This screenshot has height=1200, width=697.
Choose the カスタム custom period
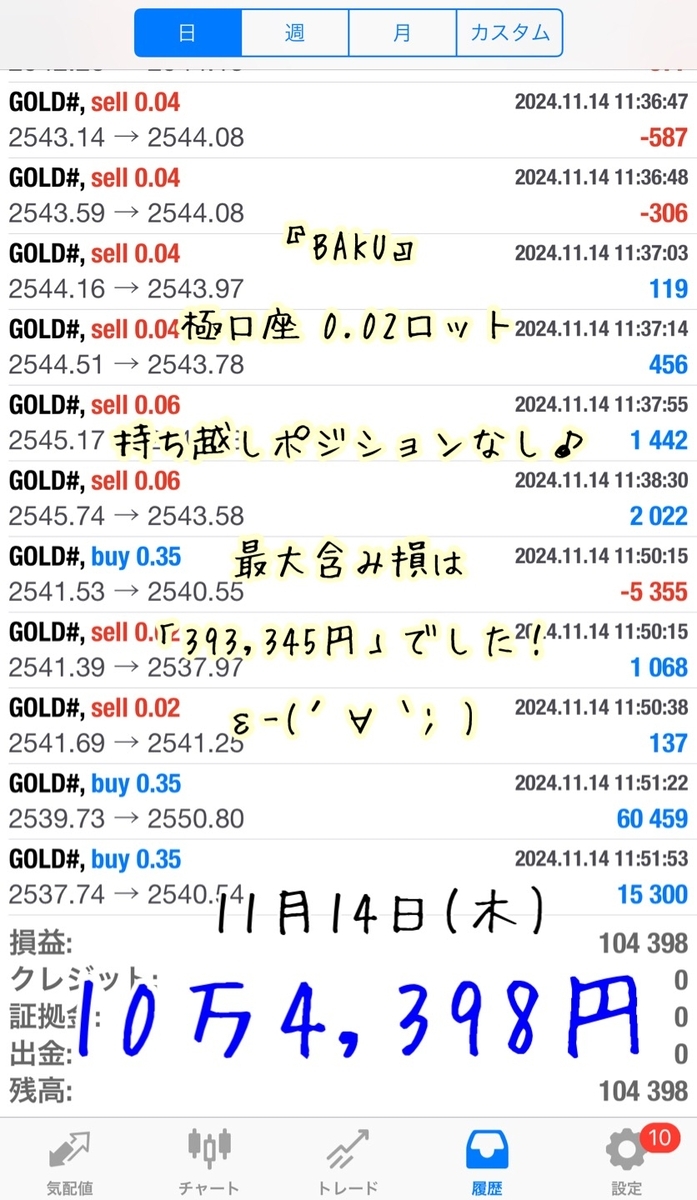click(x=509, y=33)
